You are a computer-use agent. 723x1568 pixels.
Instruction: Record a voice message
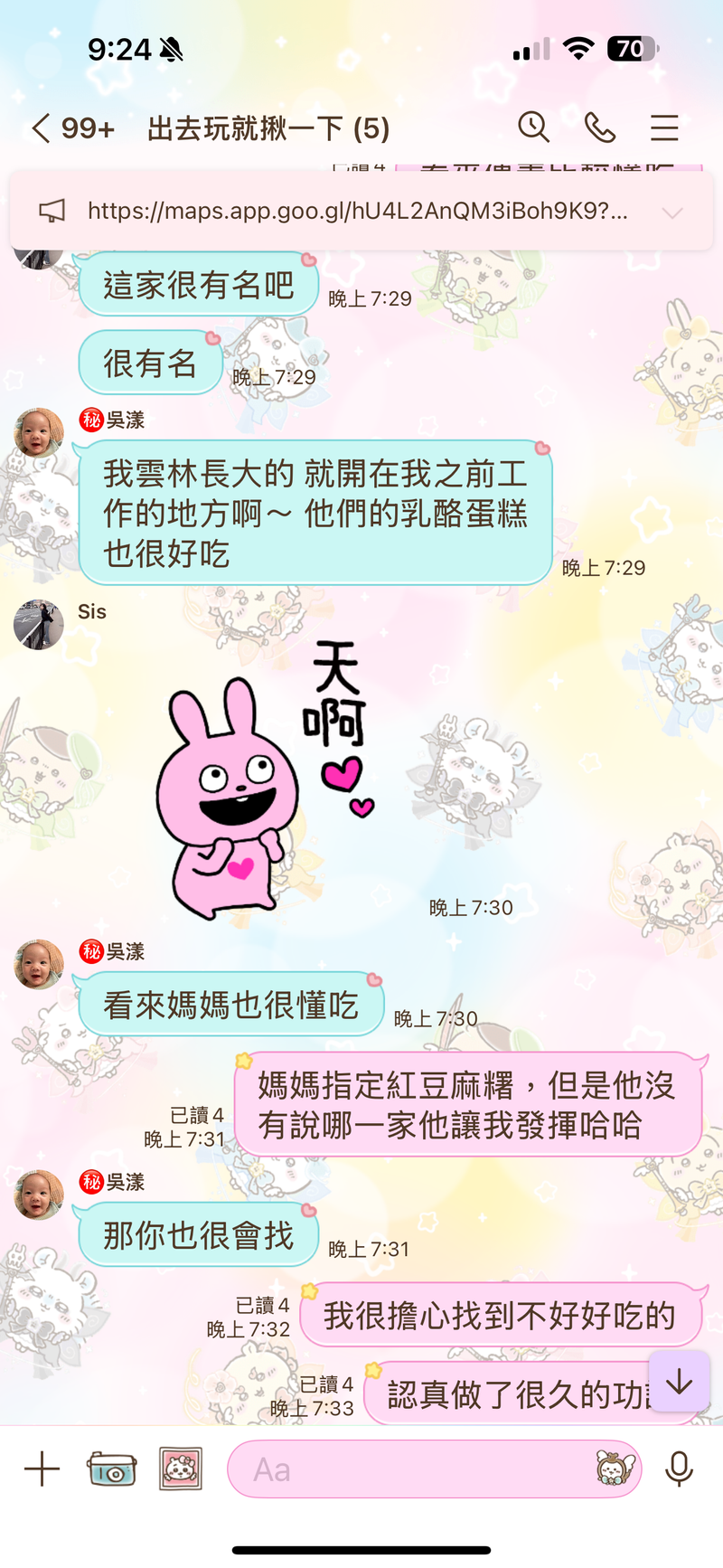coord(679,1469)
